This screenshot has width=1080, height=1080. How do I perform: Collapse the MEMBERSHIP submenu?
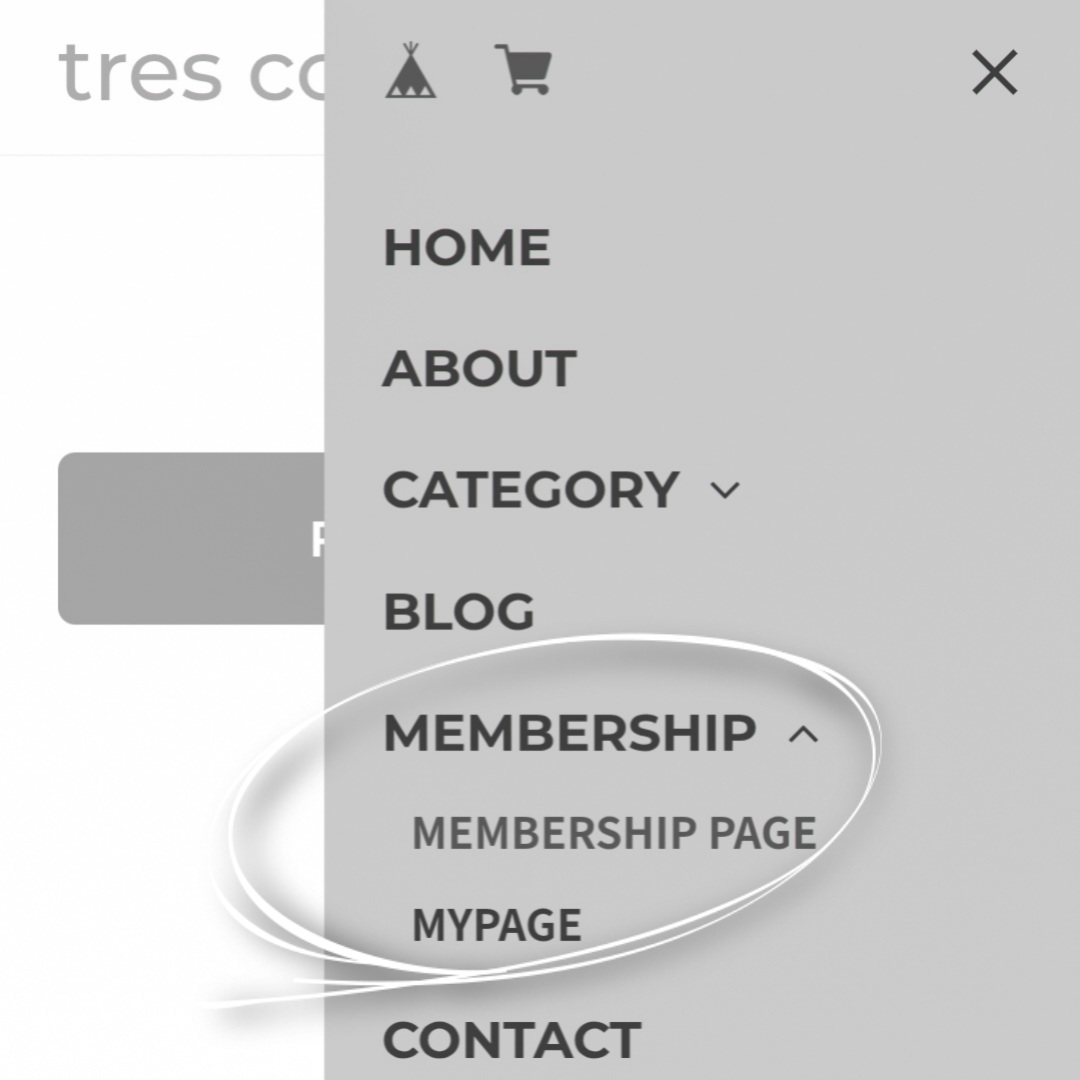click(803, 734)
